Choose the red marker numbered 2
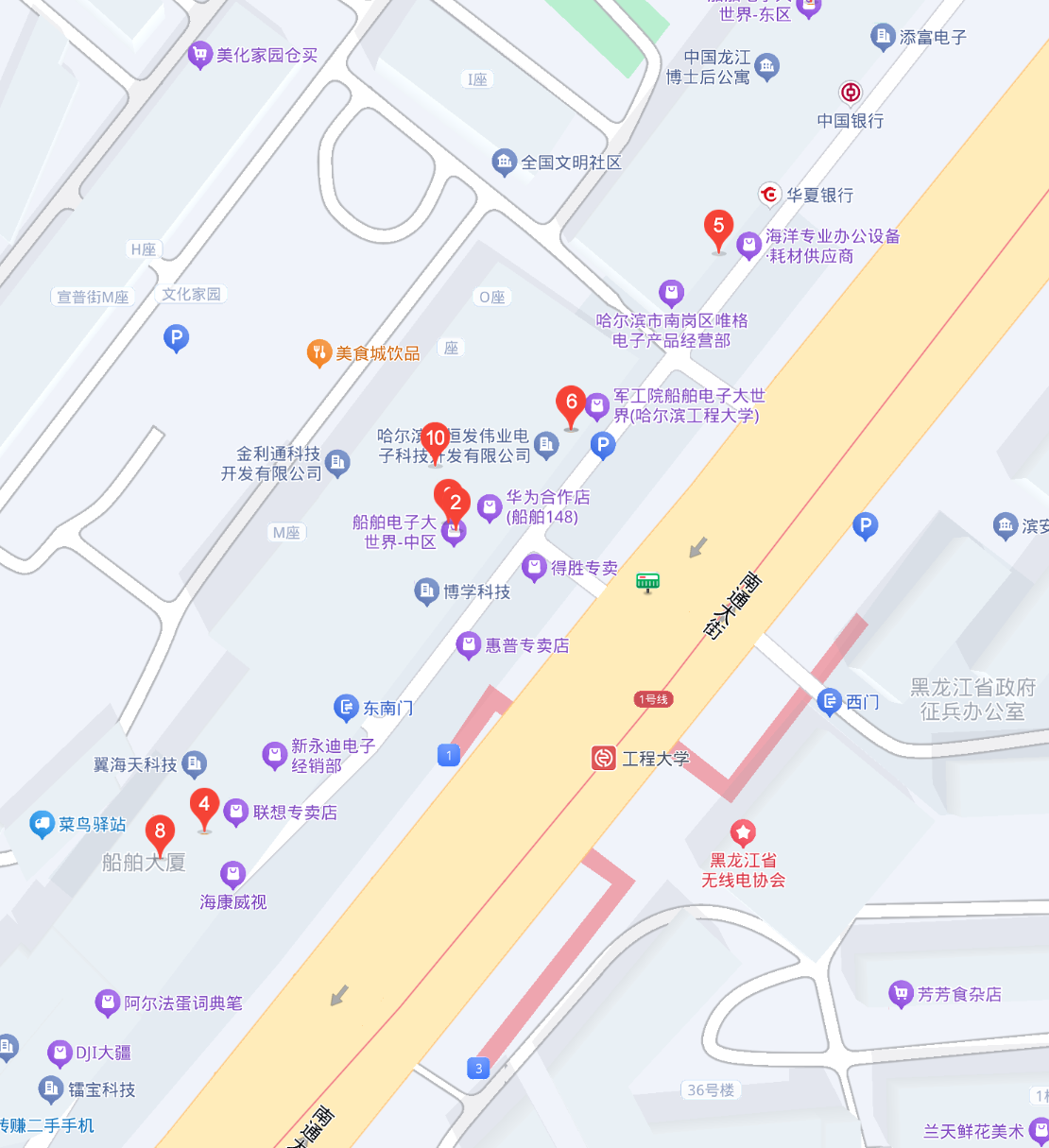The image size is (1049, 1148). point(456,504)
